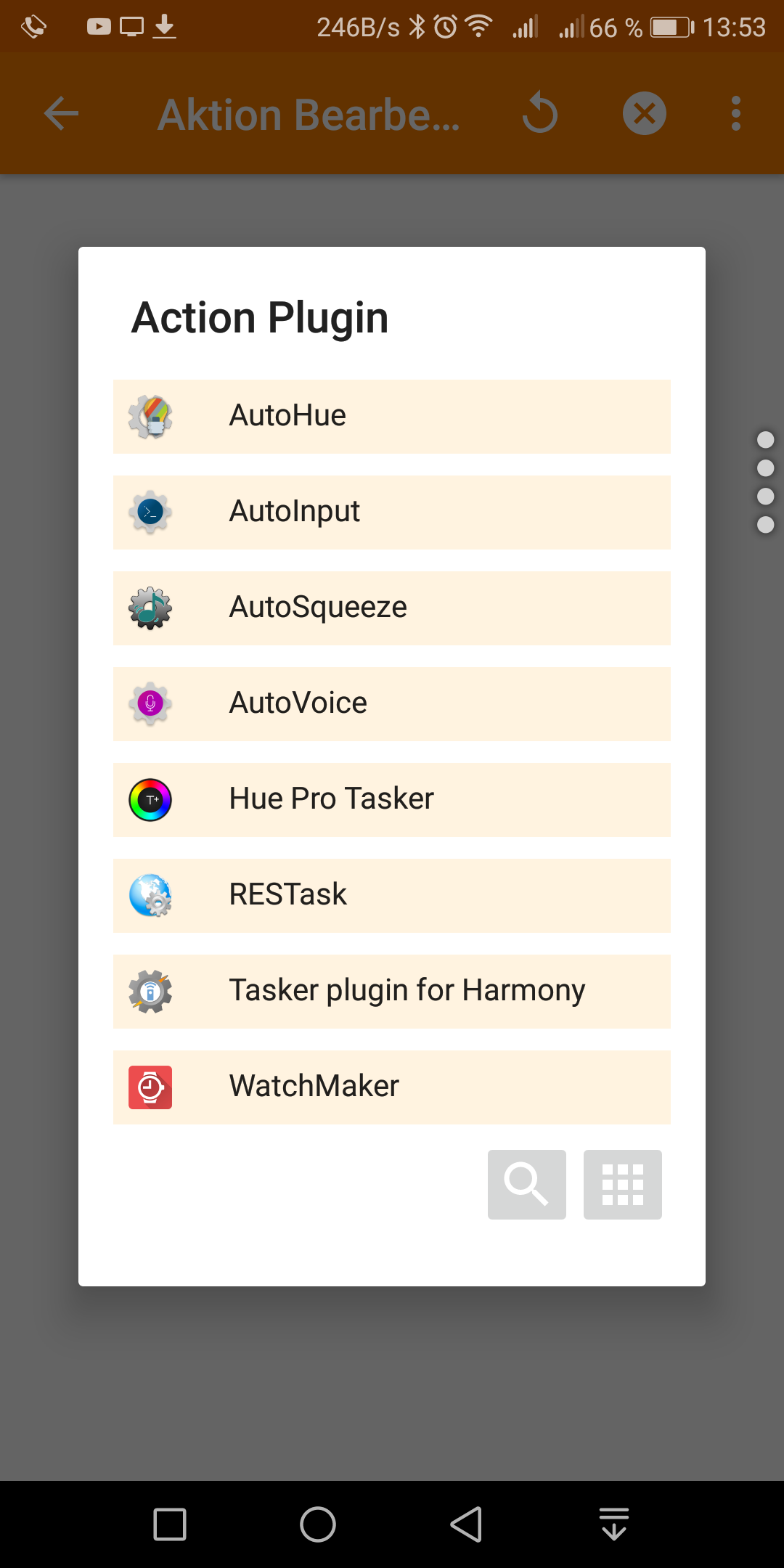Choose AutoInput from the plugin list
784x1568 pixels.
392,513
